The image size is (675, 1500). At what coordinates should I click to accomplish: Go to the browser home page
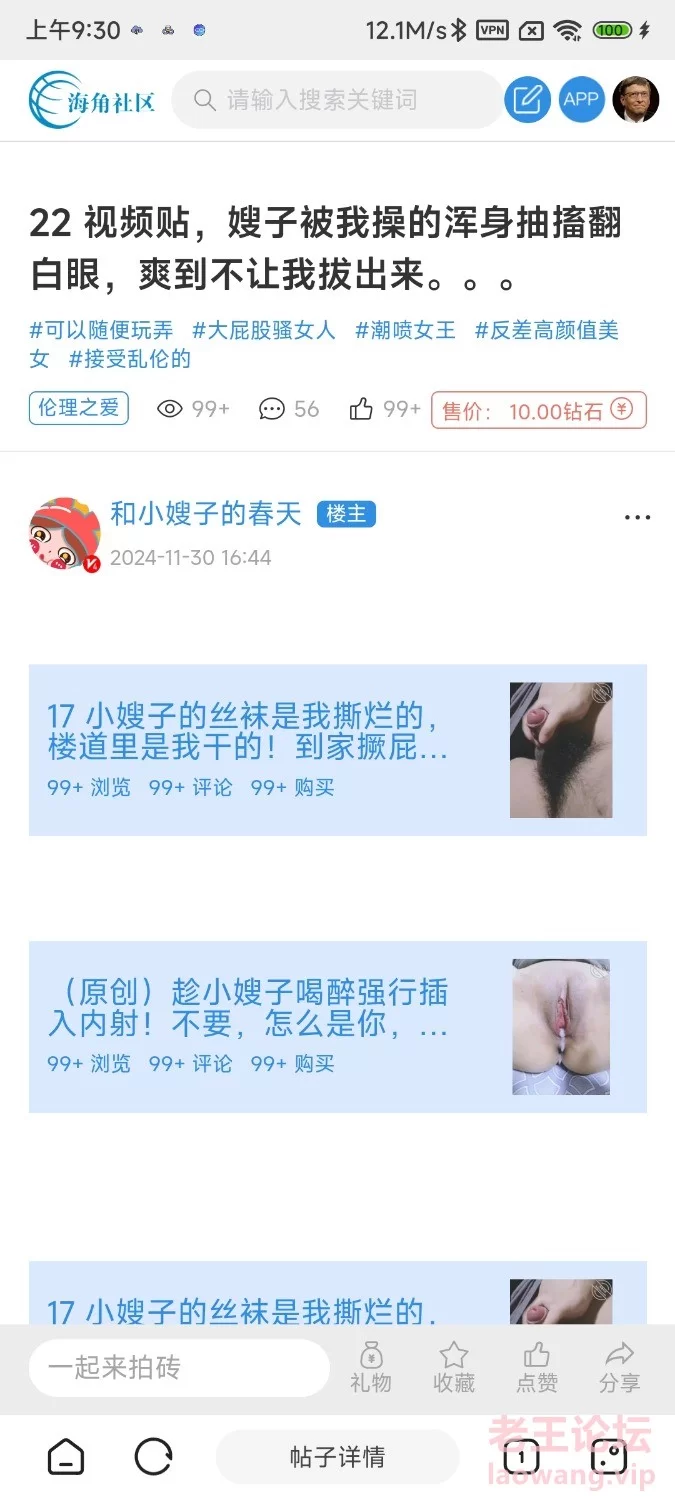click(66, 1457)
